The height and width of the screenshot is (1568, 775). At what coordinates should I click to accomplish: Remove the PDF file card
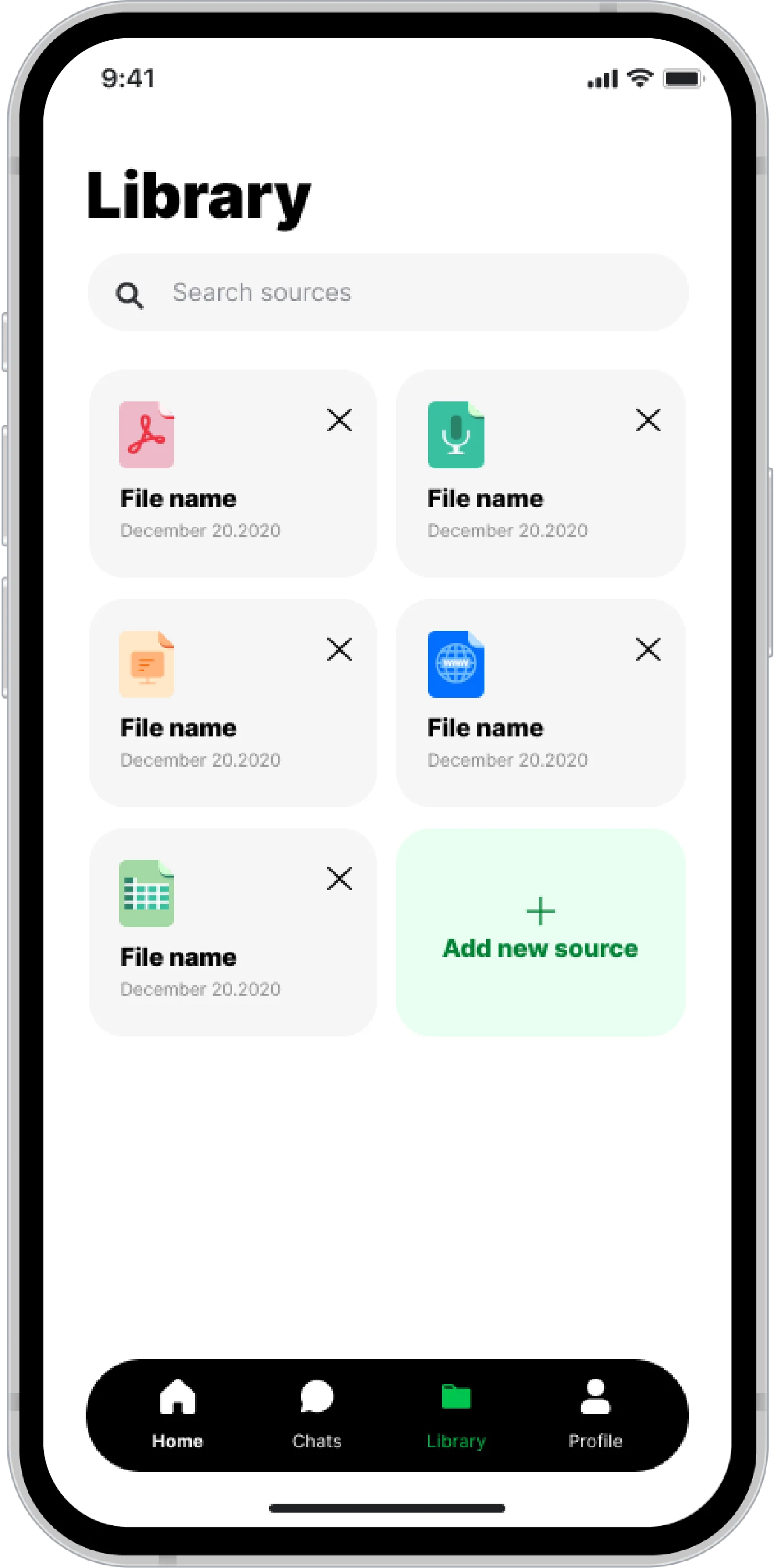339,420
